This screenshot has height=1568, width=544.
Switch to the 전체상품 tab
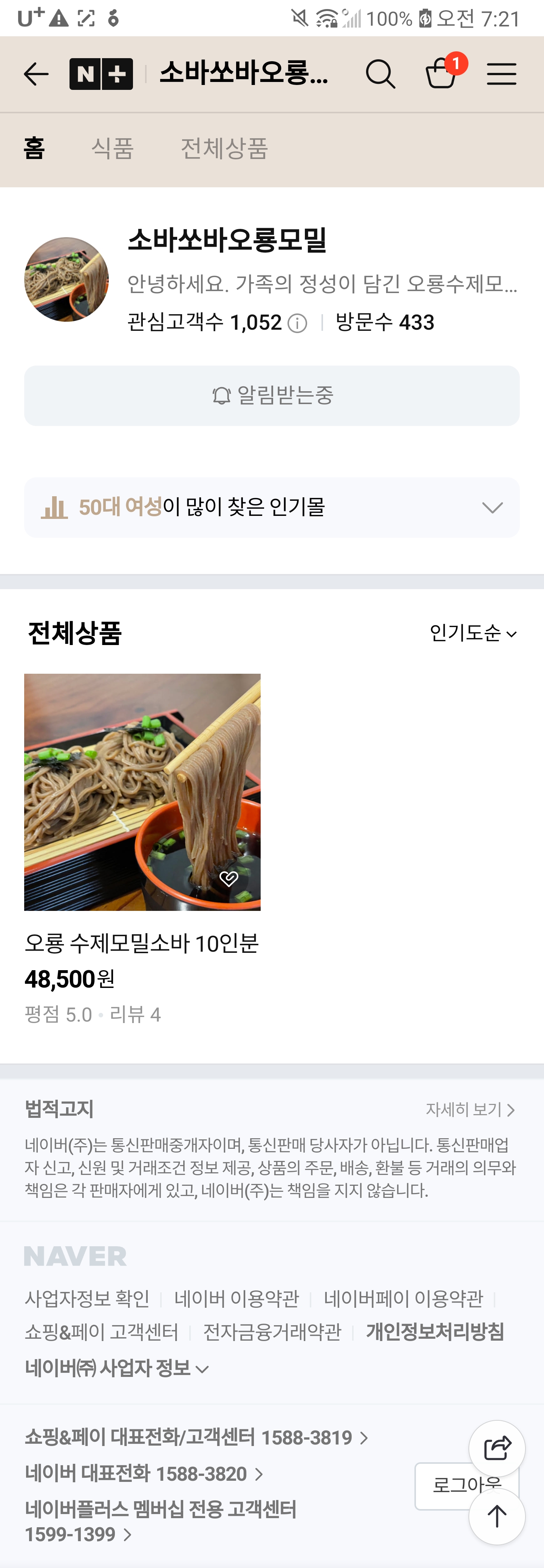(224, 148)
